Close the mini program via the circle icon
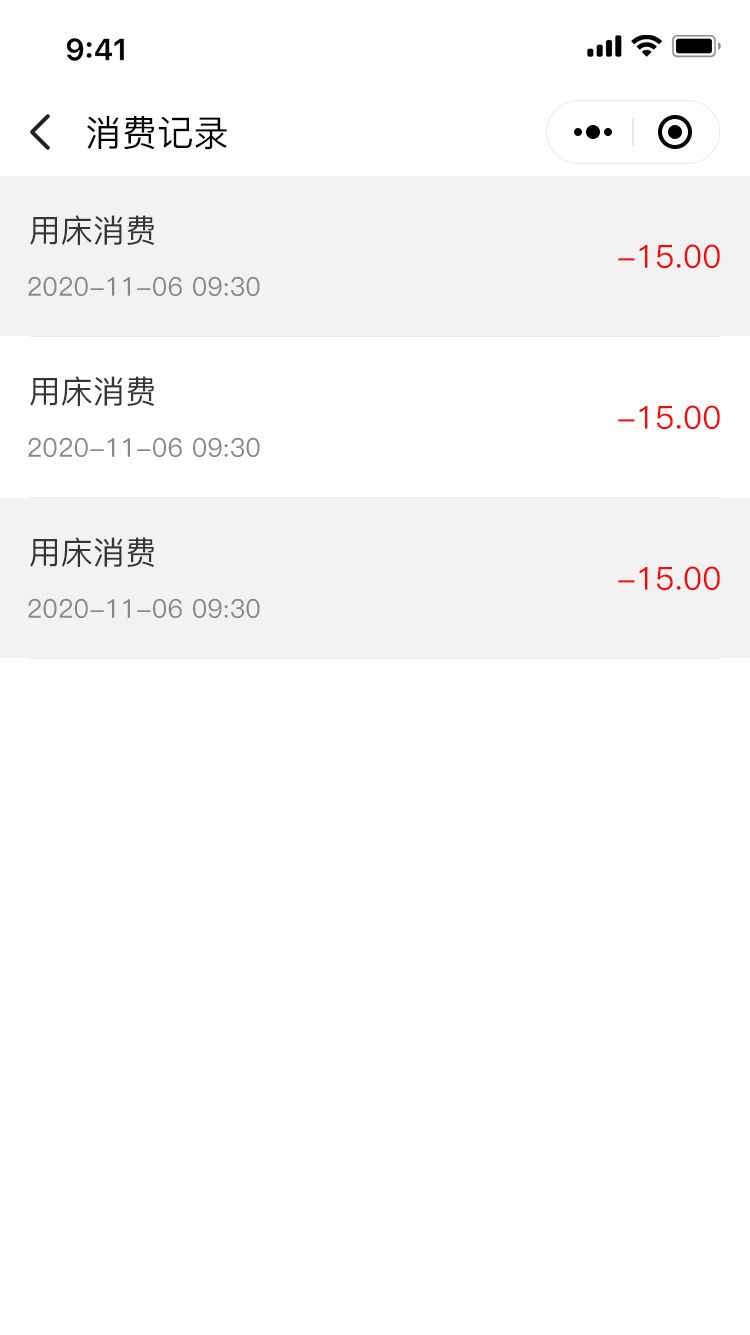This screenshot has width=750, height=1335. (675, 132)
